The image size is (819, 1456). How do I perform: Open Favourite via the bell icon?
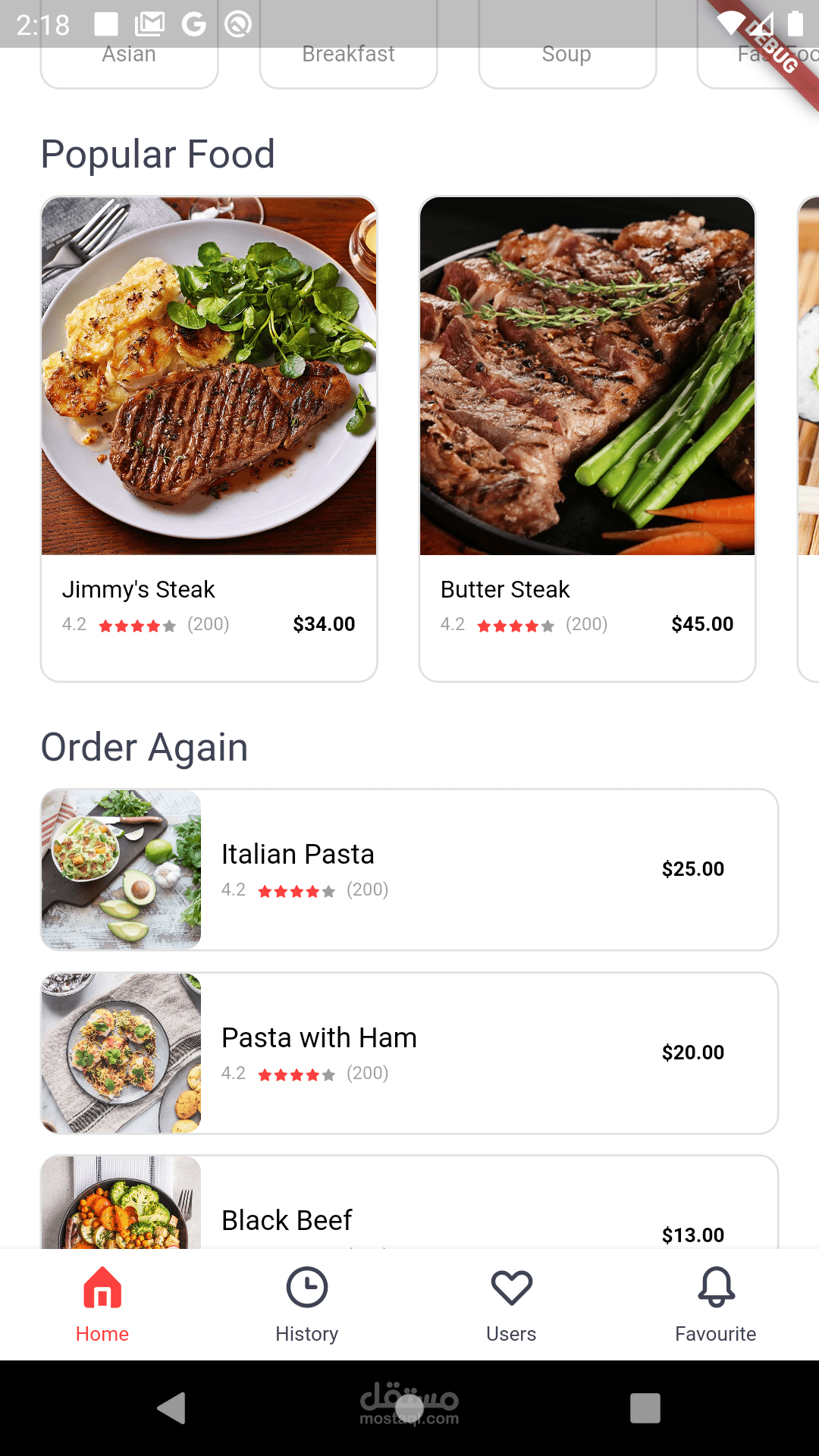(715, 1287)
